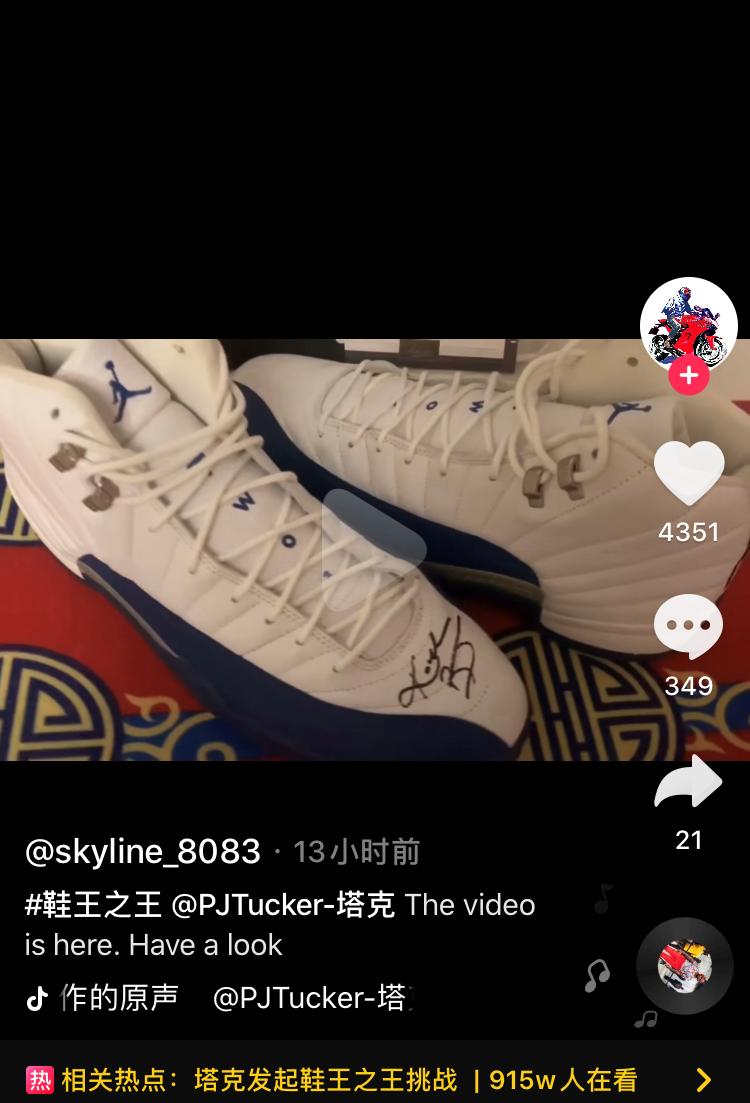Expand the hot topic banner via right chevron
This screenshot has height=1103, width=750.
click(x=704, y=1080)
